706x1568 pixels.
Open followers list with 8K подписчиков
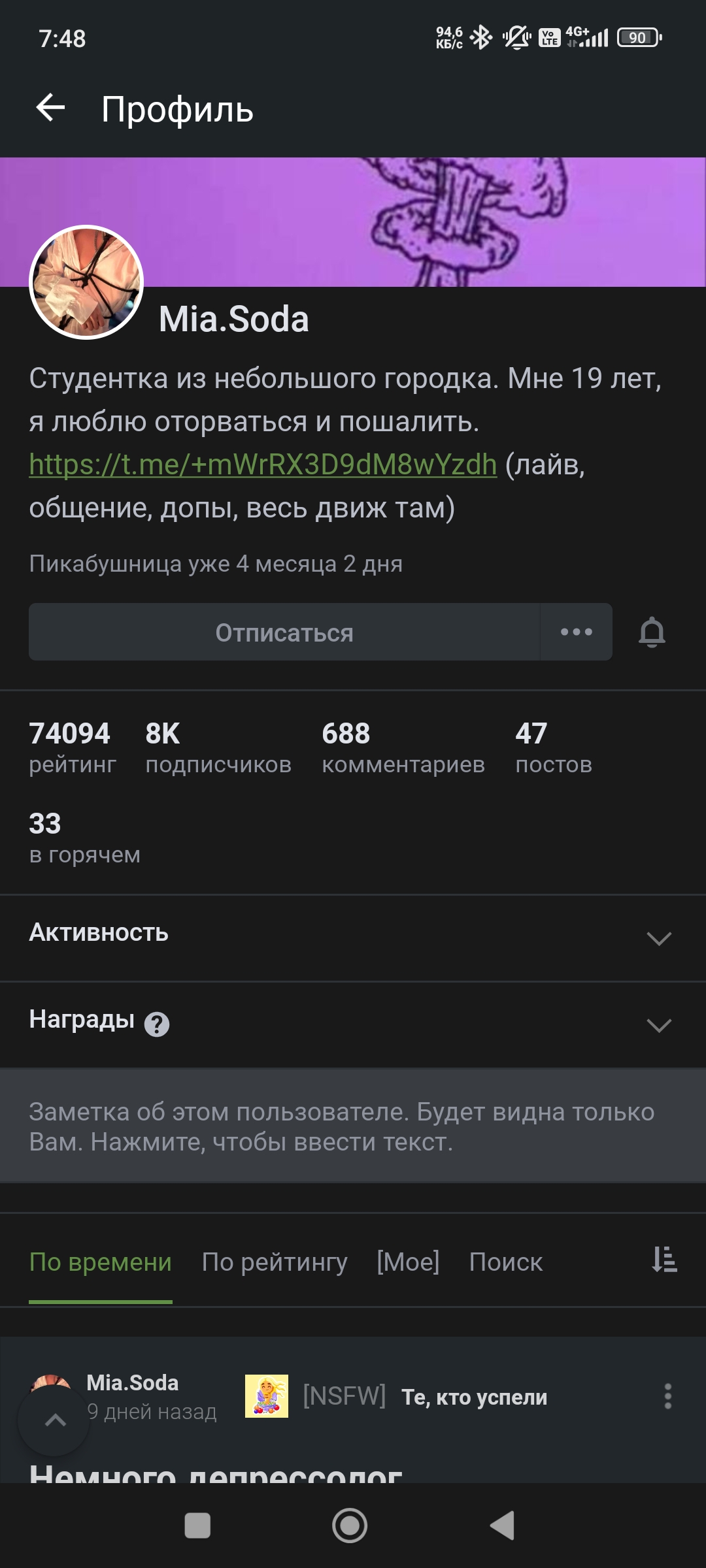[218, 747]
